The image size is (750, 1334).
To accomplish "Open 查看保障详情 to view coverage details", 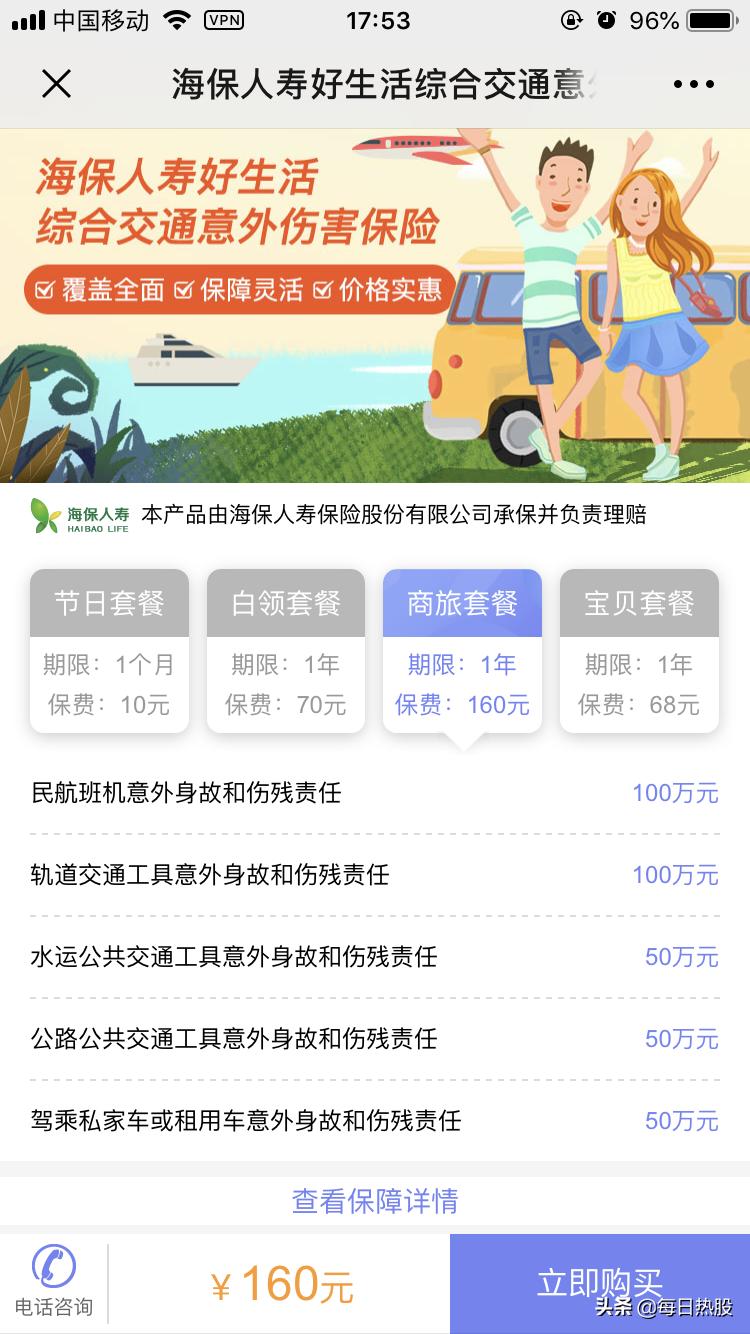I will tap(375, 1201).
